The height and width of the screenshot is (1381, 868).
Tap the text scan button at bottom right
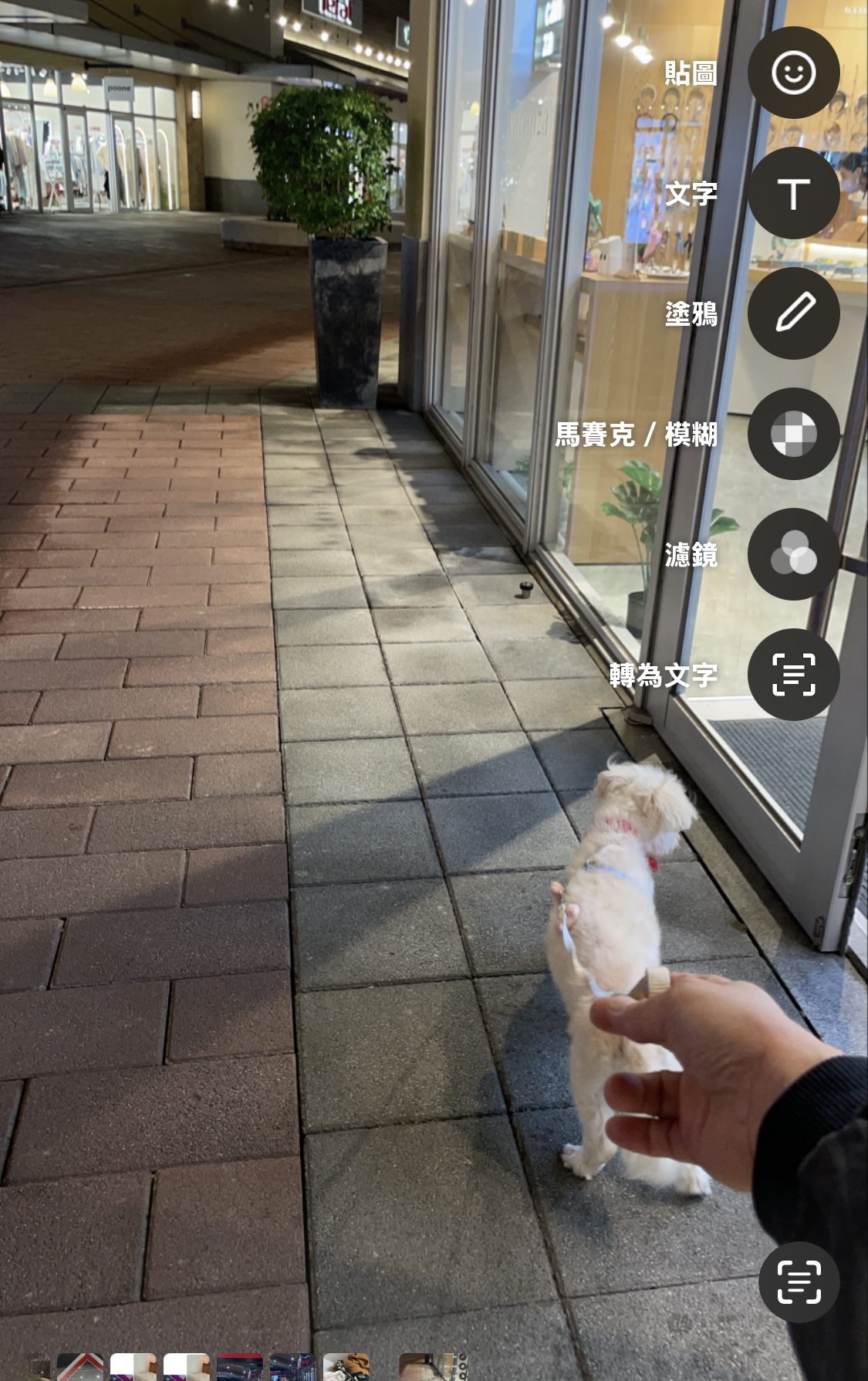click(x=799, y=1282)
